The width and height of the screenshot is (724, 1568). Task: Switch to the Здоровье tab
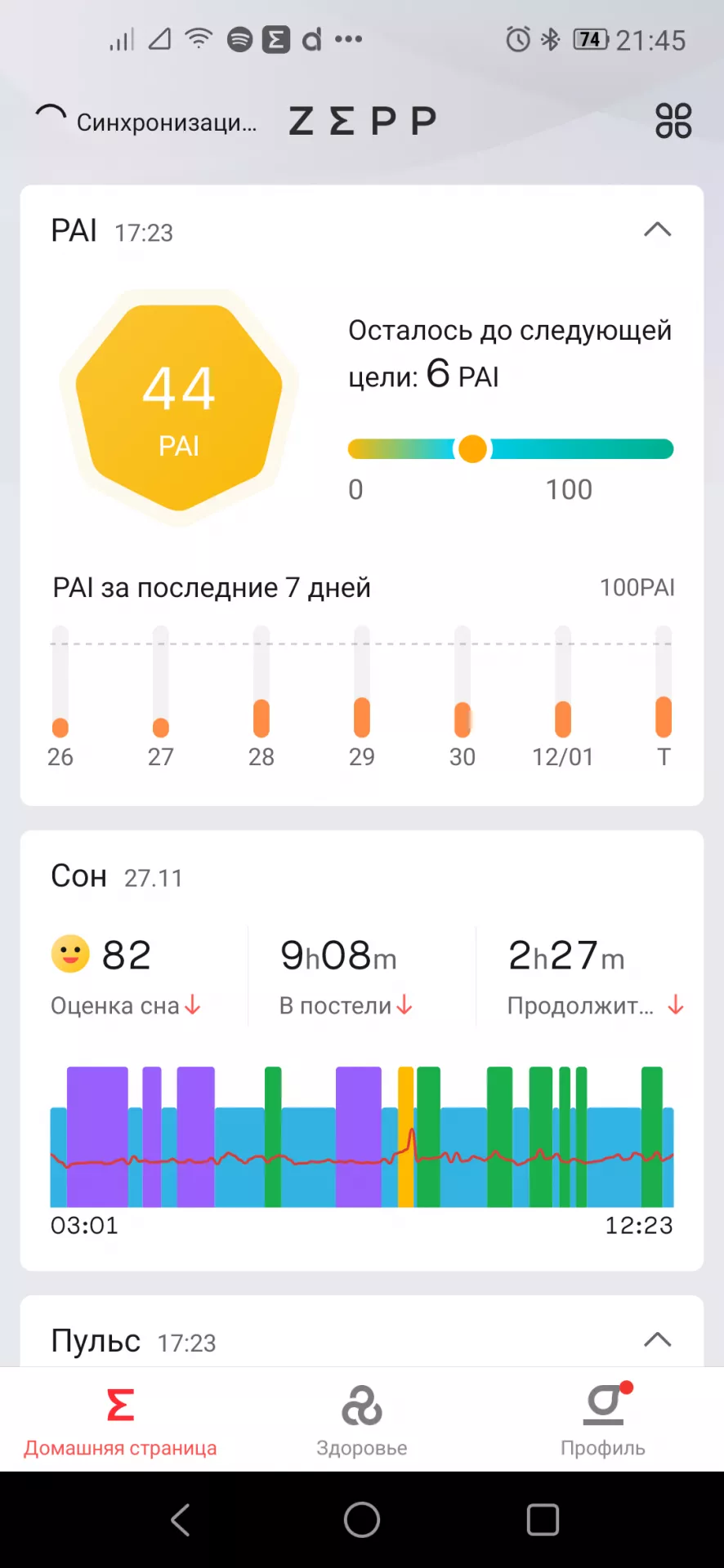(x=361, y=1422)
